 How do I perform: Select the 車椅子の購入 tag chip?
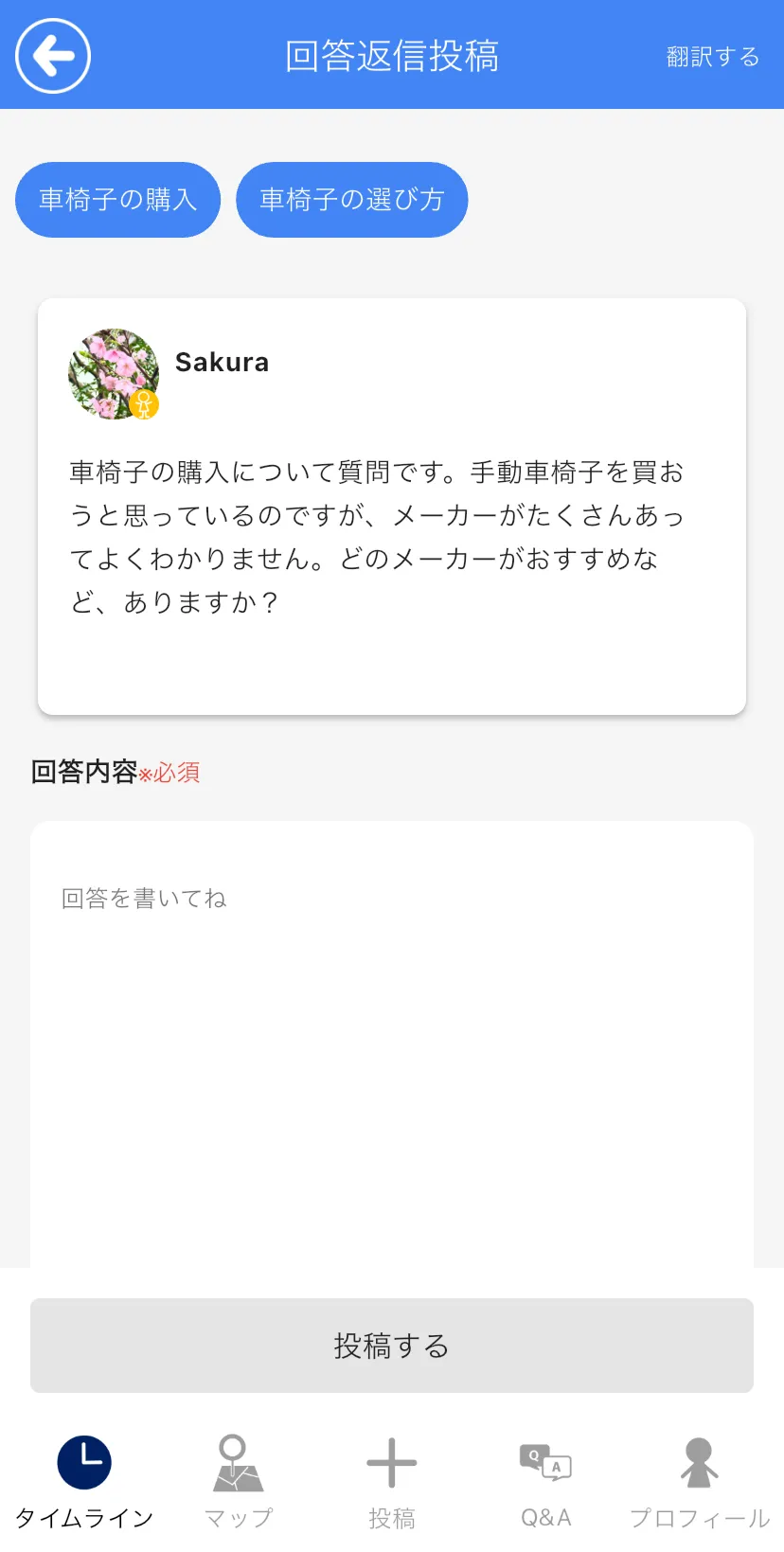pyautogui.click(x=117, y=200)
